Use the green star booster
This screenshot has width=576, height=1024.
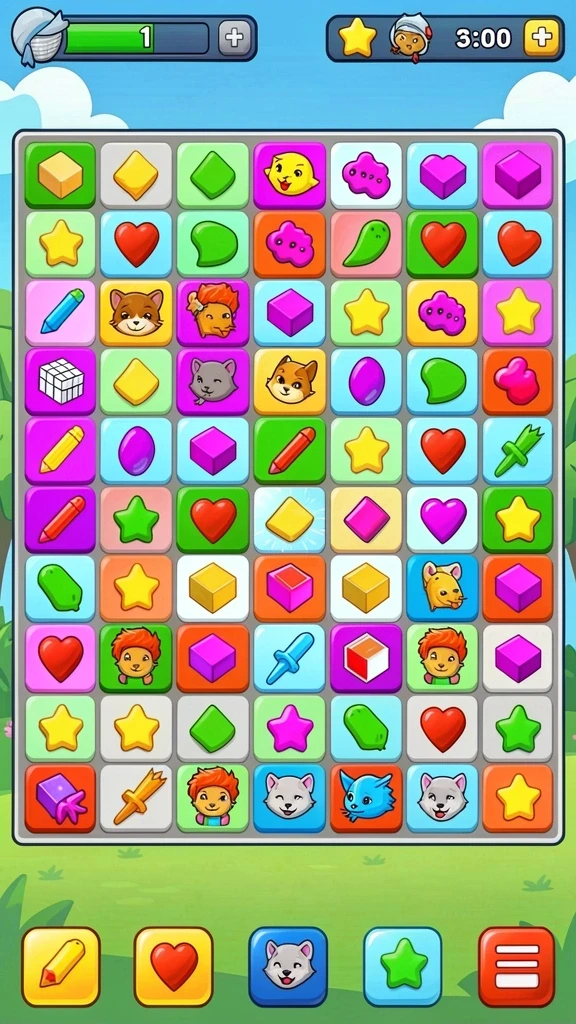(x=403, y=966)
